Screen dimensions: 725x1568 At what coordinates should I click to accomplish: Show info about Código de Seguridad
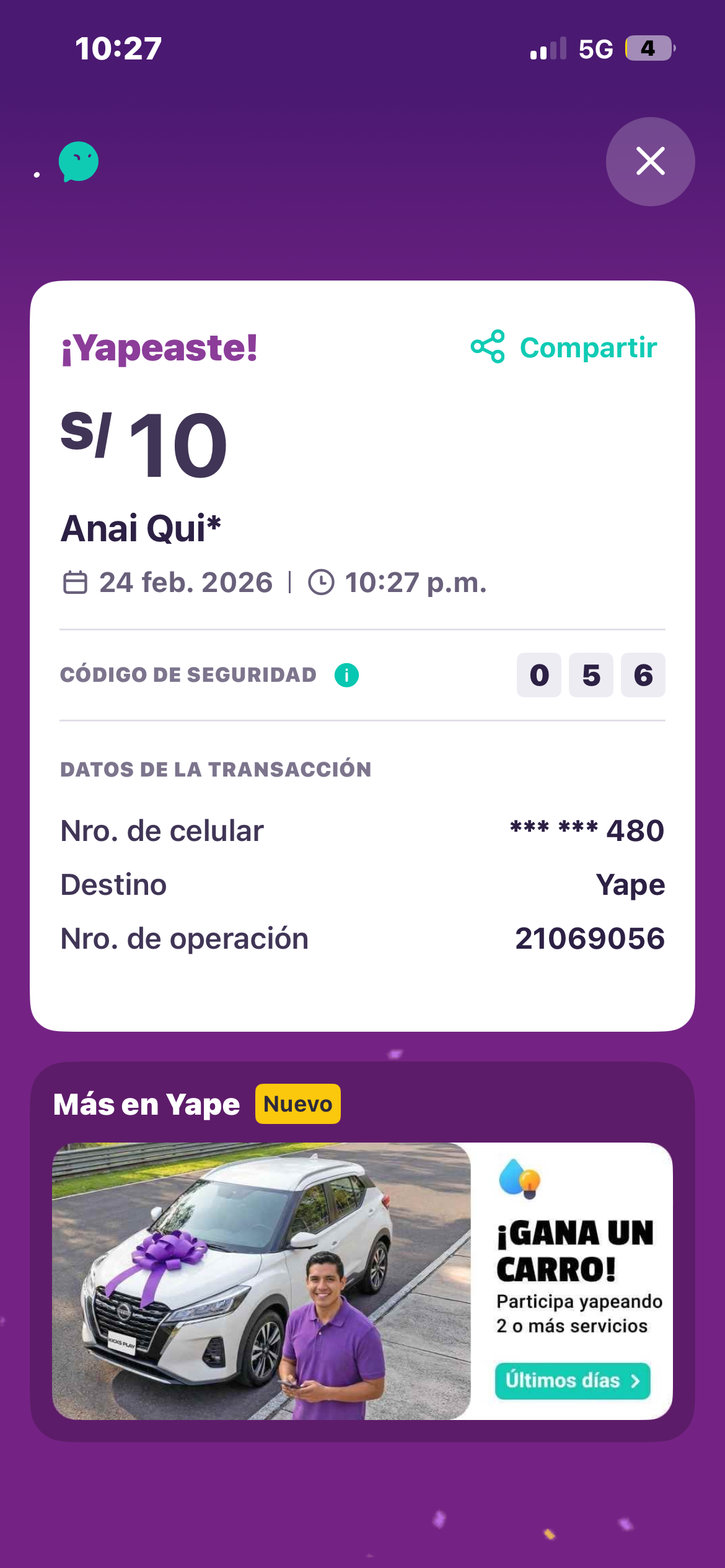346,675
